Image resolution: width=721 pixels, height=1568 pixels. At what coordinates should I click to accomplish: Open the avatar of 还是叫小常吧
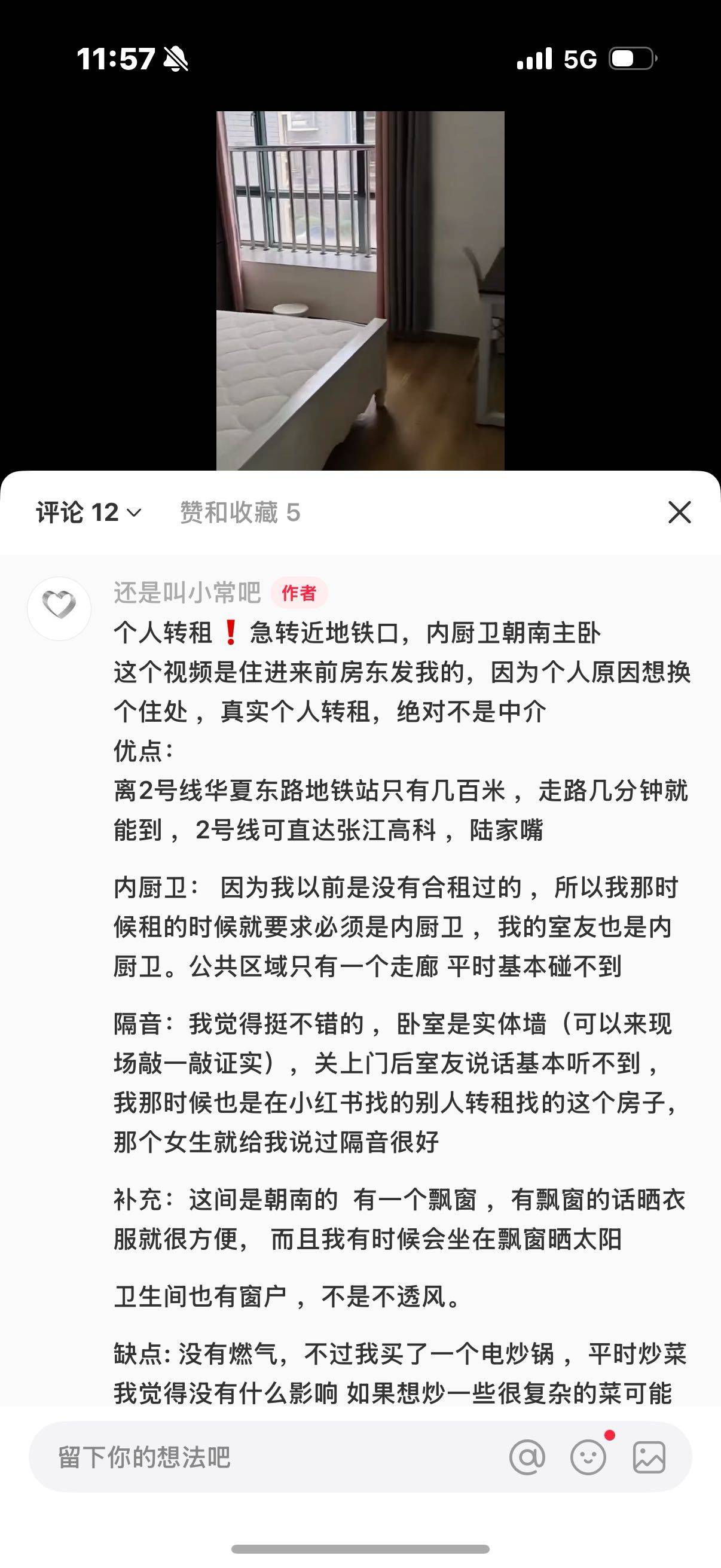tap(59, 608)
